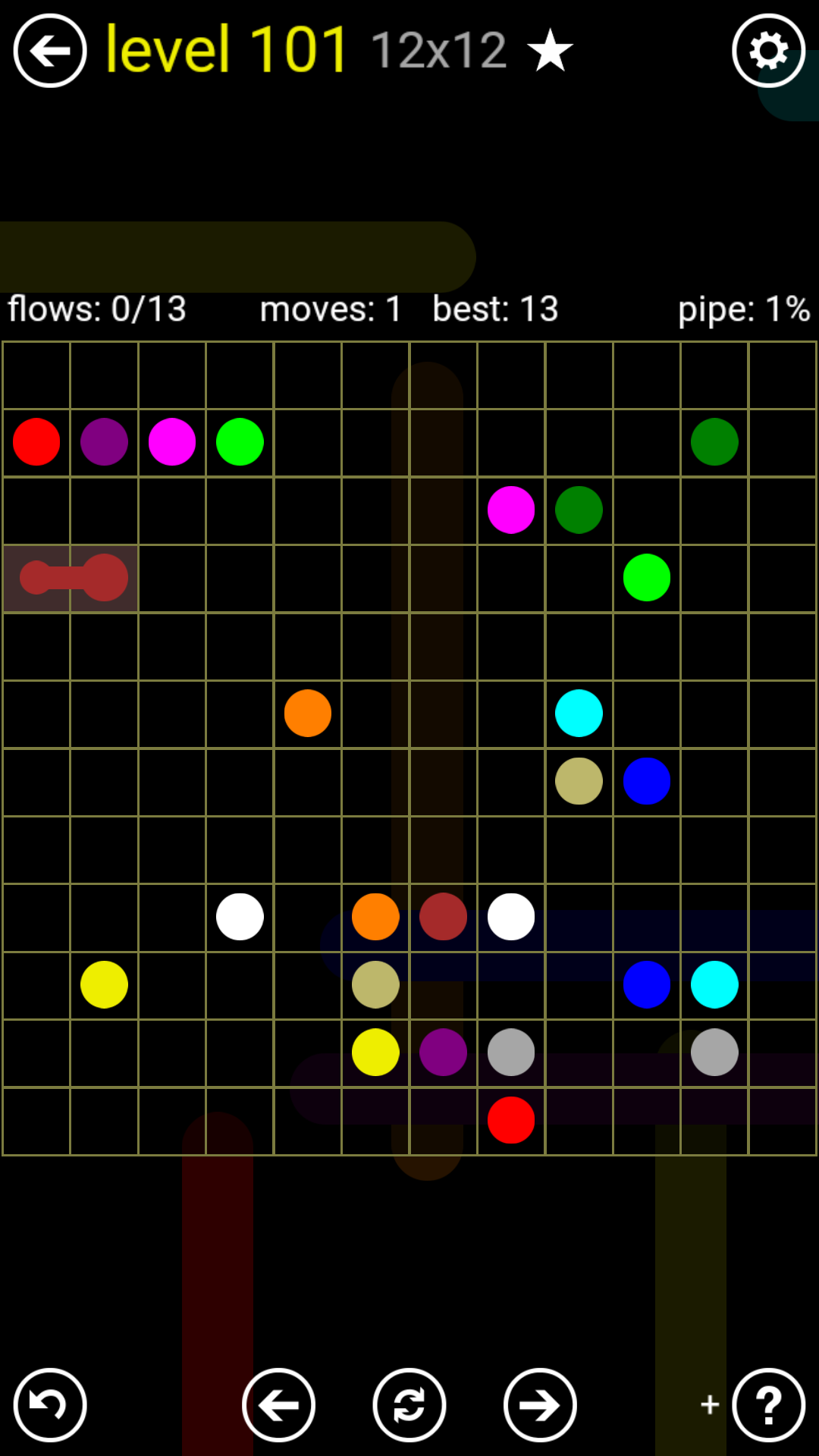The image size is (819, 1456).
Task: Undo the last move
Action: pyautogui.click(x=50, y=1405)
